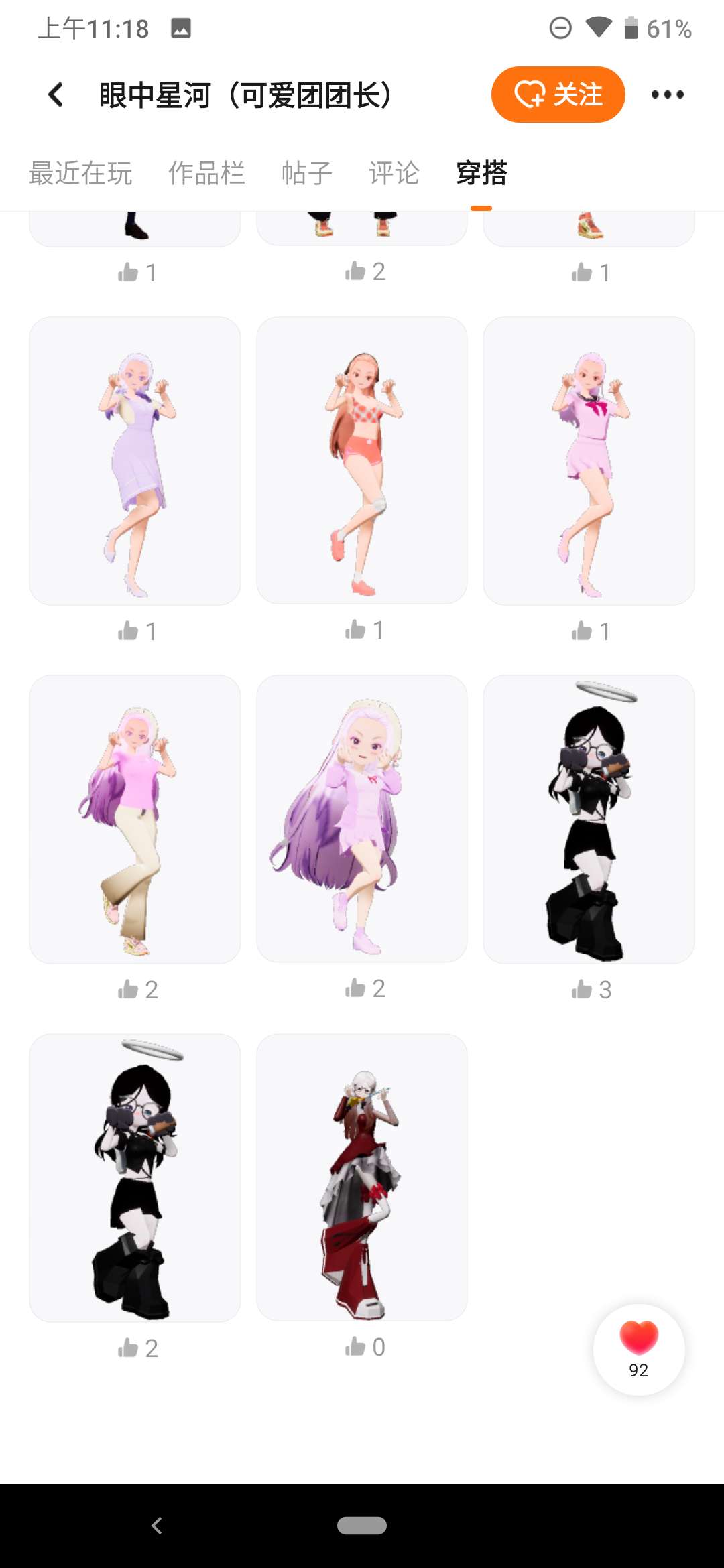Image resolution: width=724 pixels, height=1568 pixels.
Task: Open the long purple hair pink pajama outfit
Action: (x=362, y=819)
